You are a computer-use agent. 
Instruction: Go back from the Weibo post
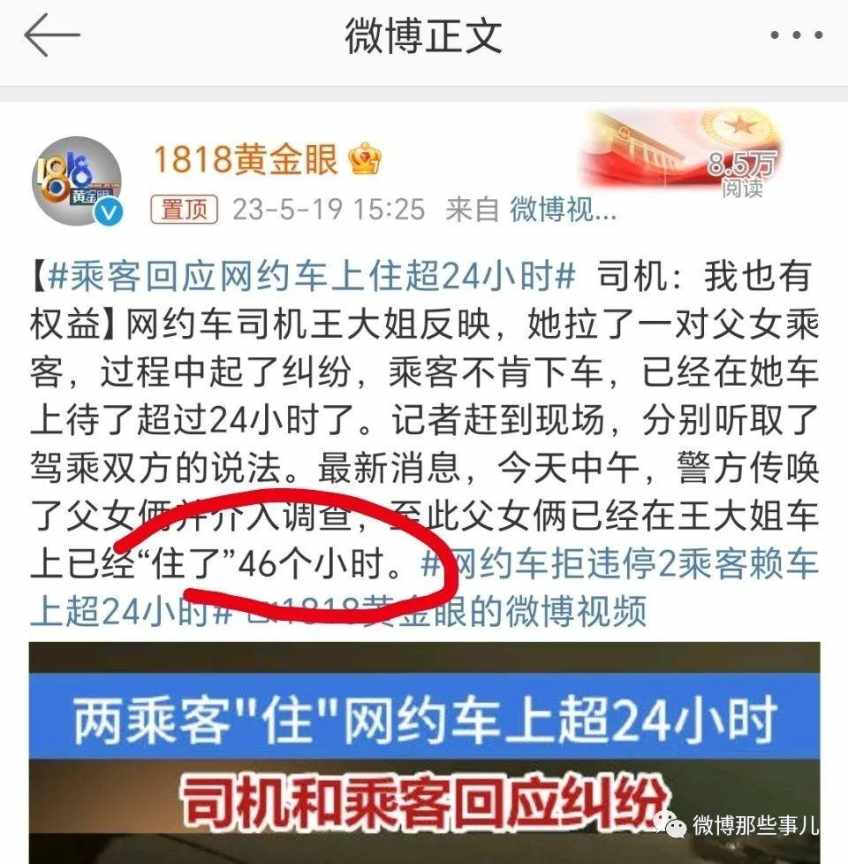pyautogui.click(x=52, y=37)
